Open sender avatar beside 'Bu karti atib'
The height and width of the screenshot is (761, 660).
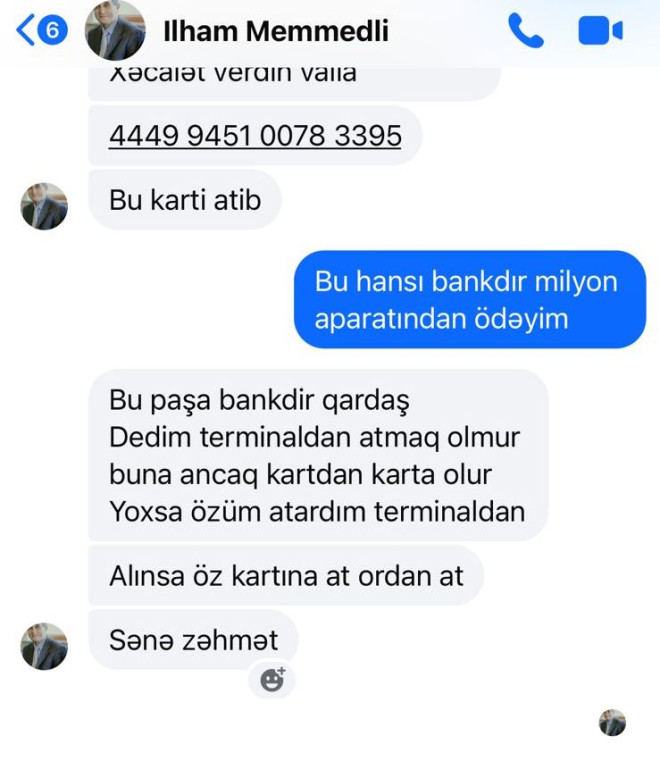pyautogui.click(x=44, y=206)
